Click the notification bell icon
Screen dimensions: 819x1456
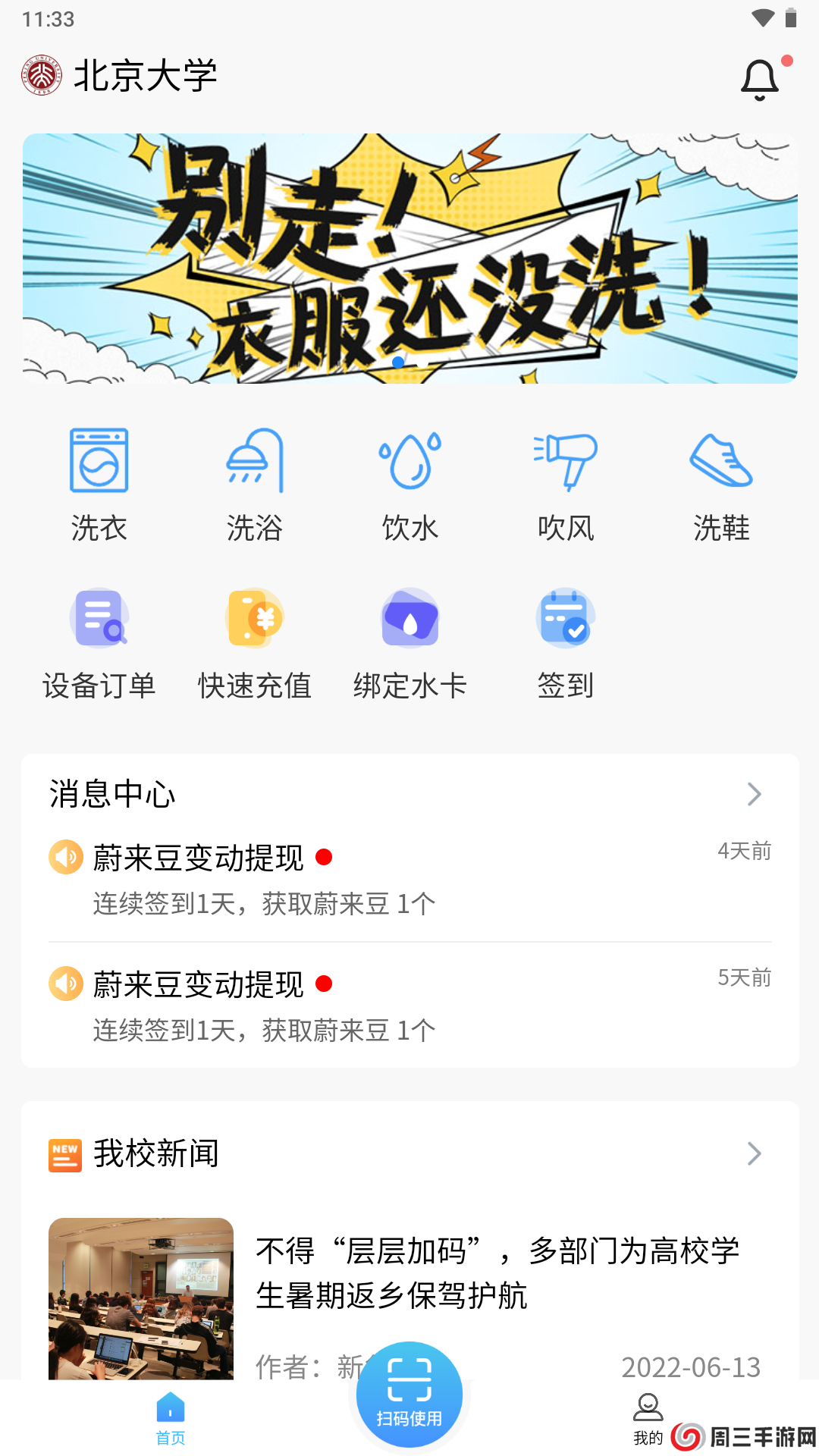click(x=759, y=76)
